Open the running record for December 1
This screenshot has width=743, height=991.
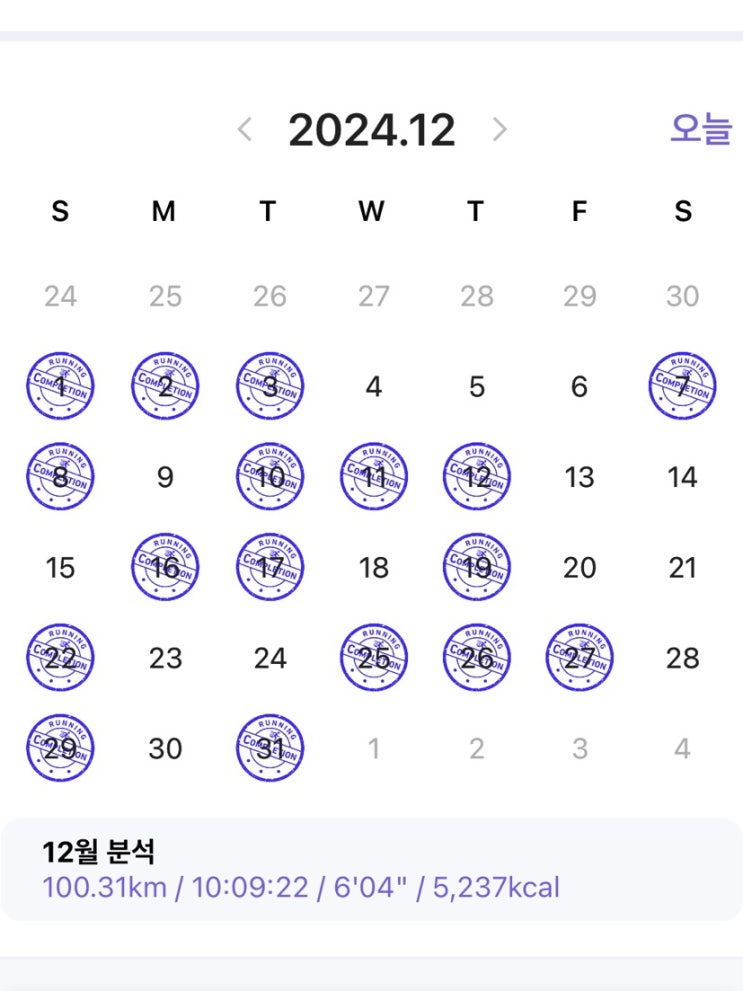(60, 386)
